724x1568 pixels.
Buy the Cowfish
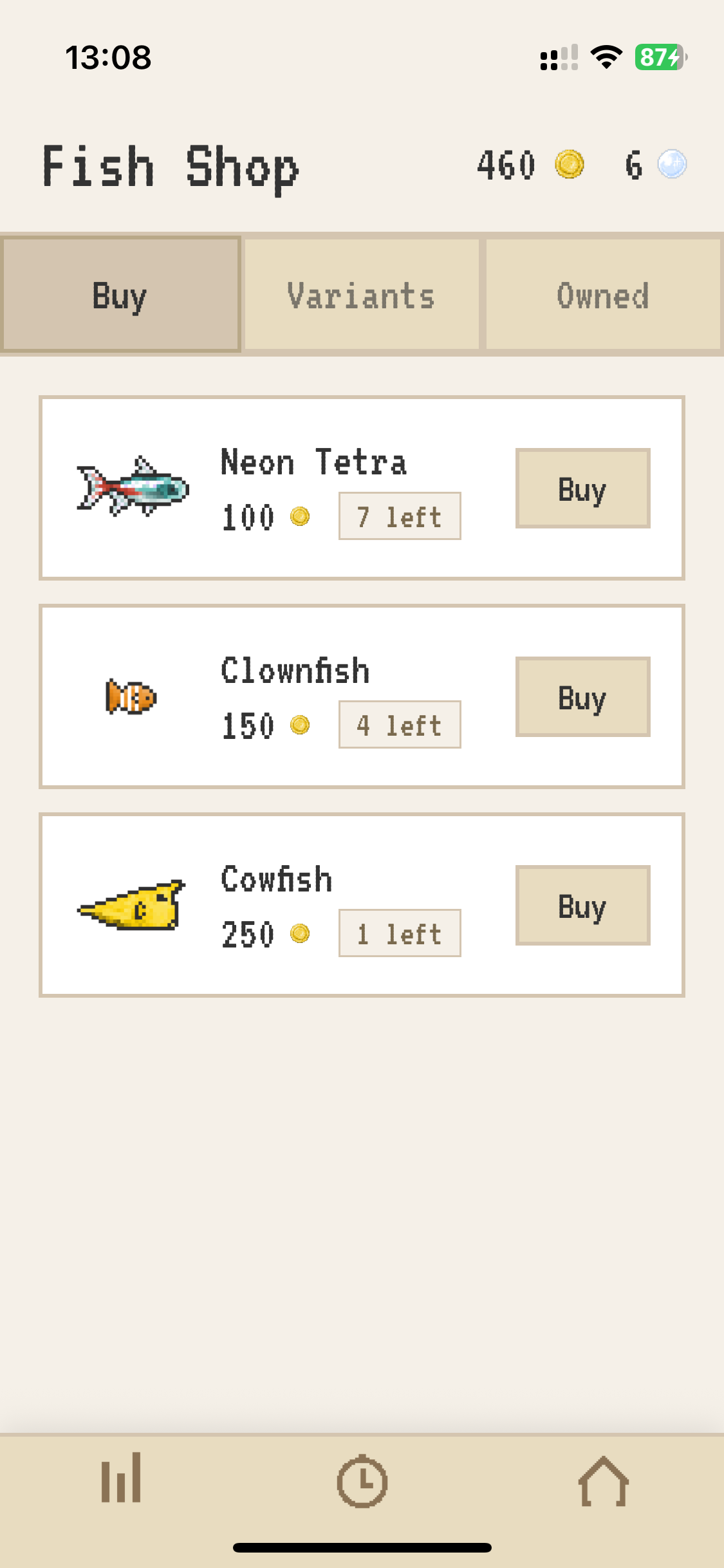click(x=582, y=906)
